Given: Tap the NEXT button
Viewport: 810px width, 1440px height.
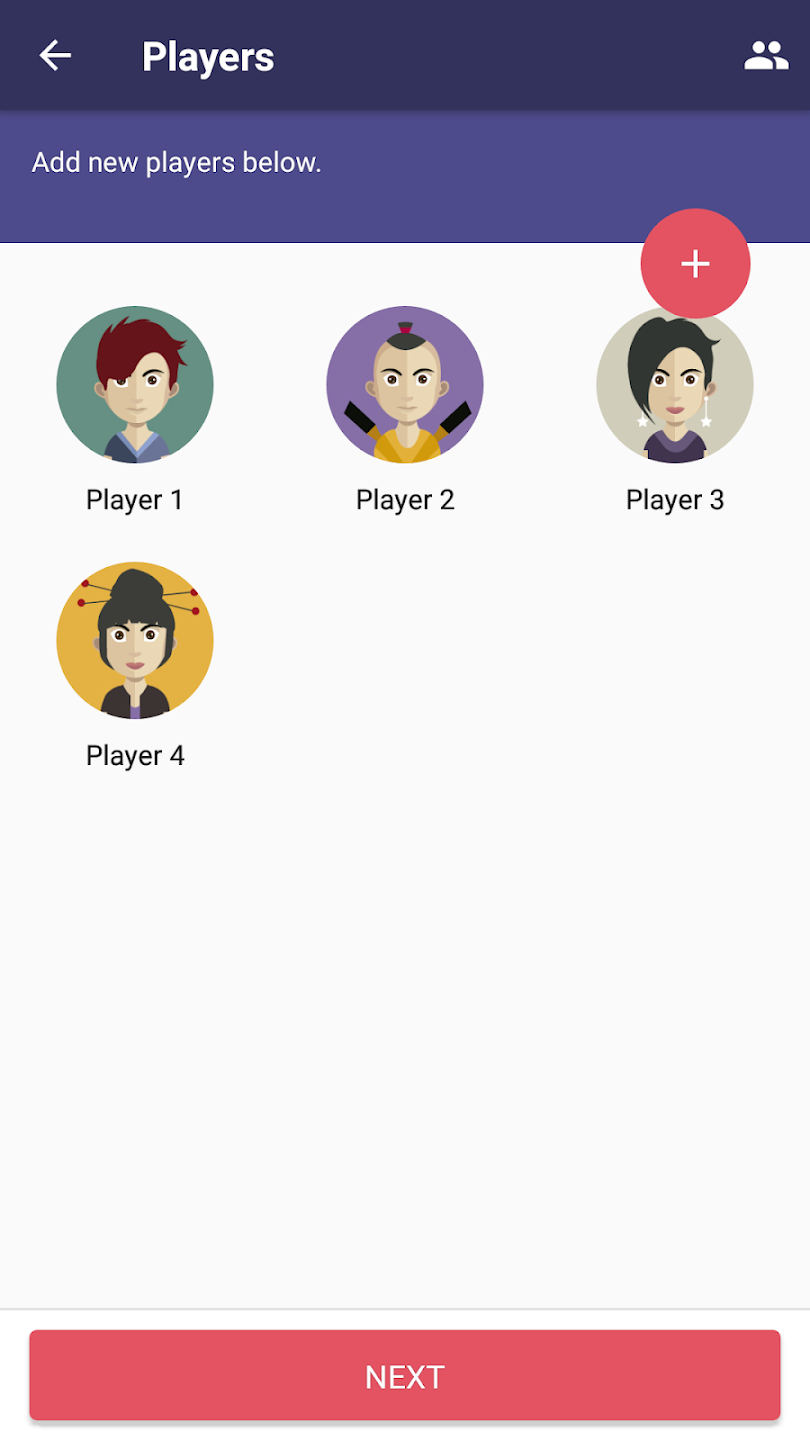Looking at the screenshot, I should (405, 1376).
